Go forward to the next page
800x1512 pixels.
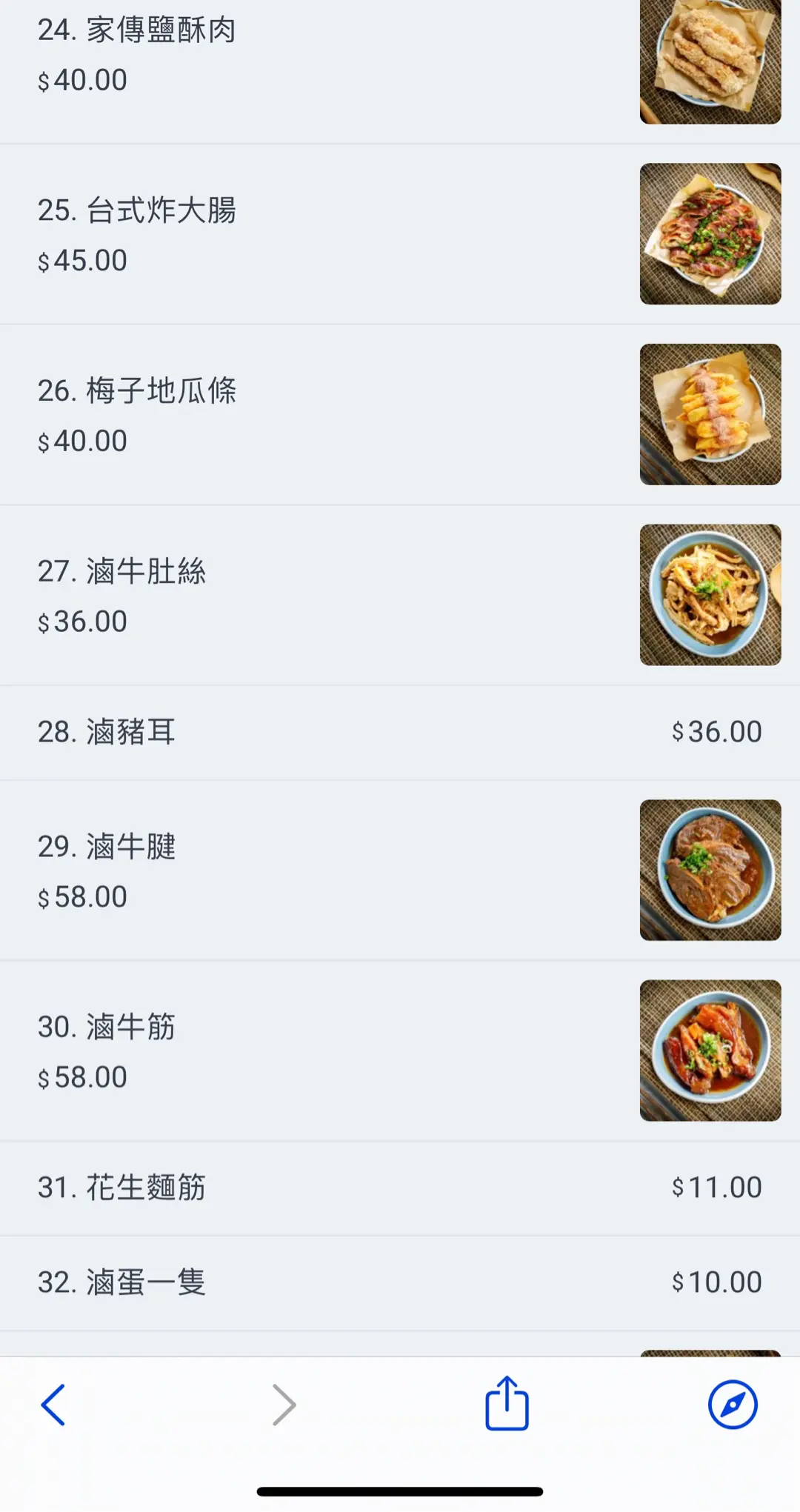tap(284, 1405)
